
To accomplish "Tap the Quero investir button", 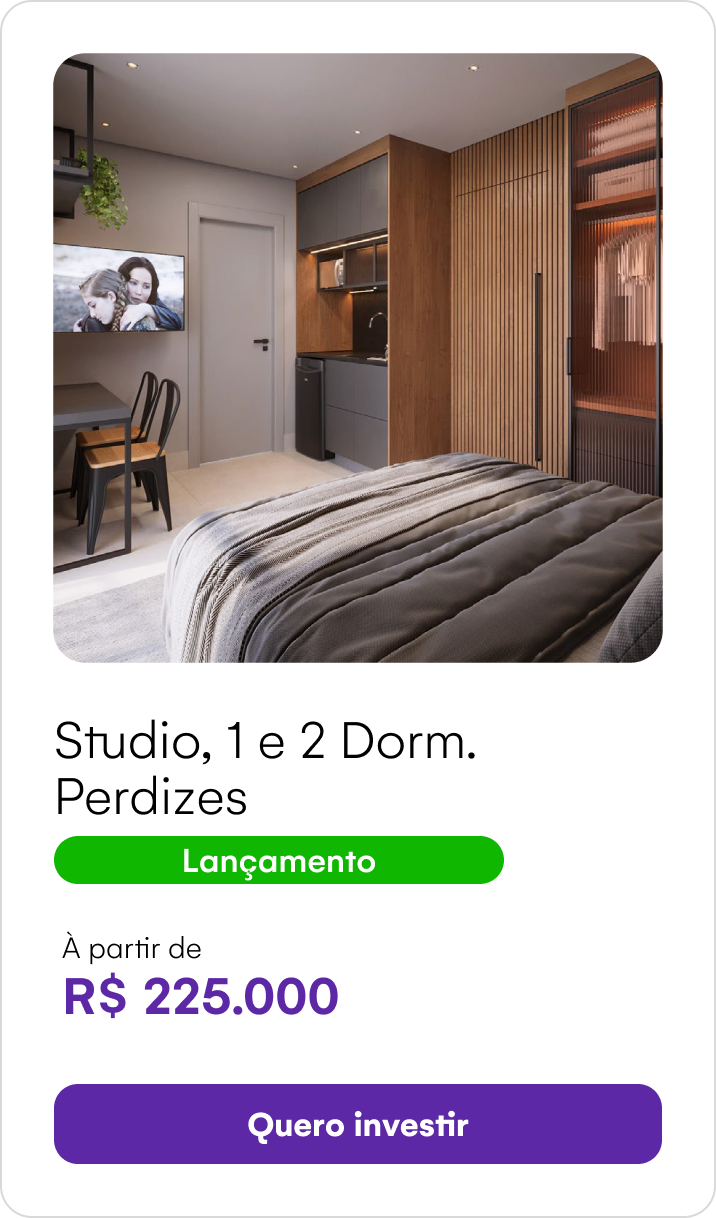I will [x=358, y=1124].
